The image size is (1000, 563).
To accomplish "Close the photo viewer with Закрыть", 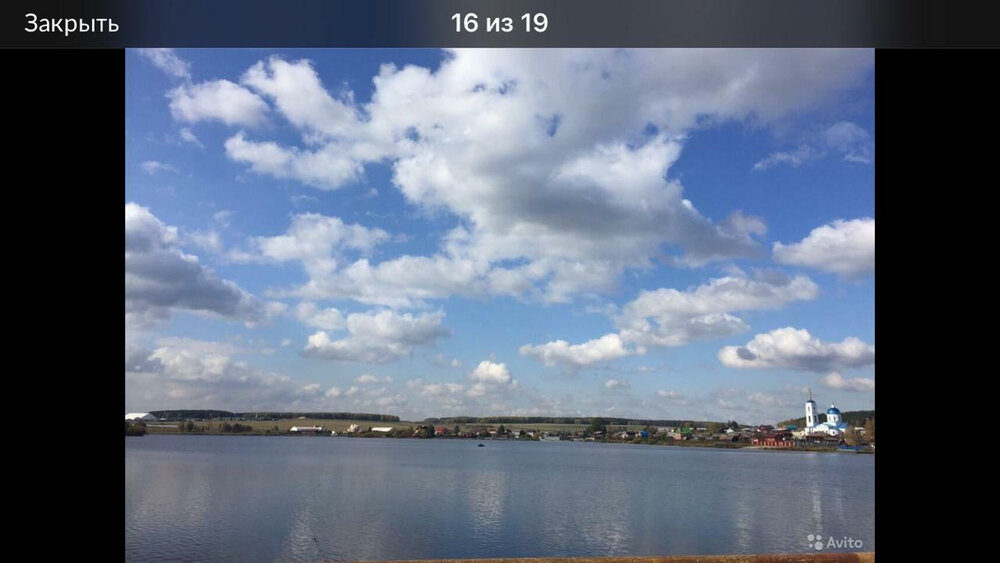I will [x=71, y=23].
